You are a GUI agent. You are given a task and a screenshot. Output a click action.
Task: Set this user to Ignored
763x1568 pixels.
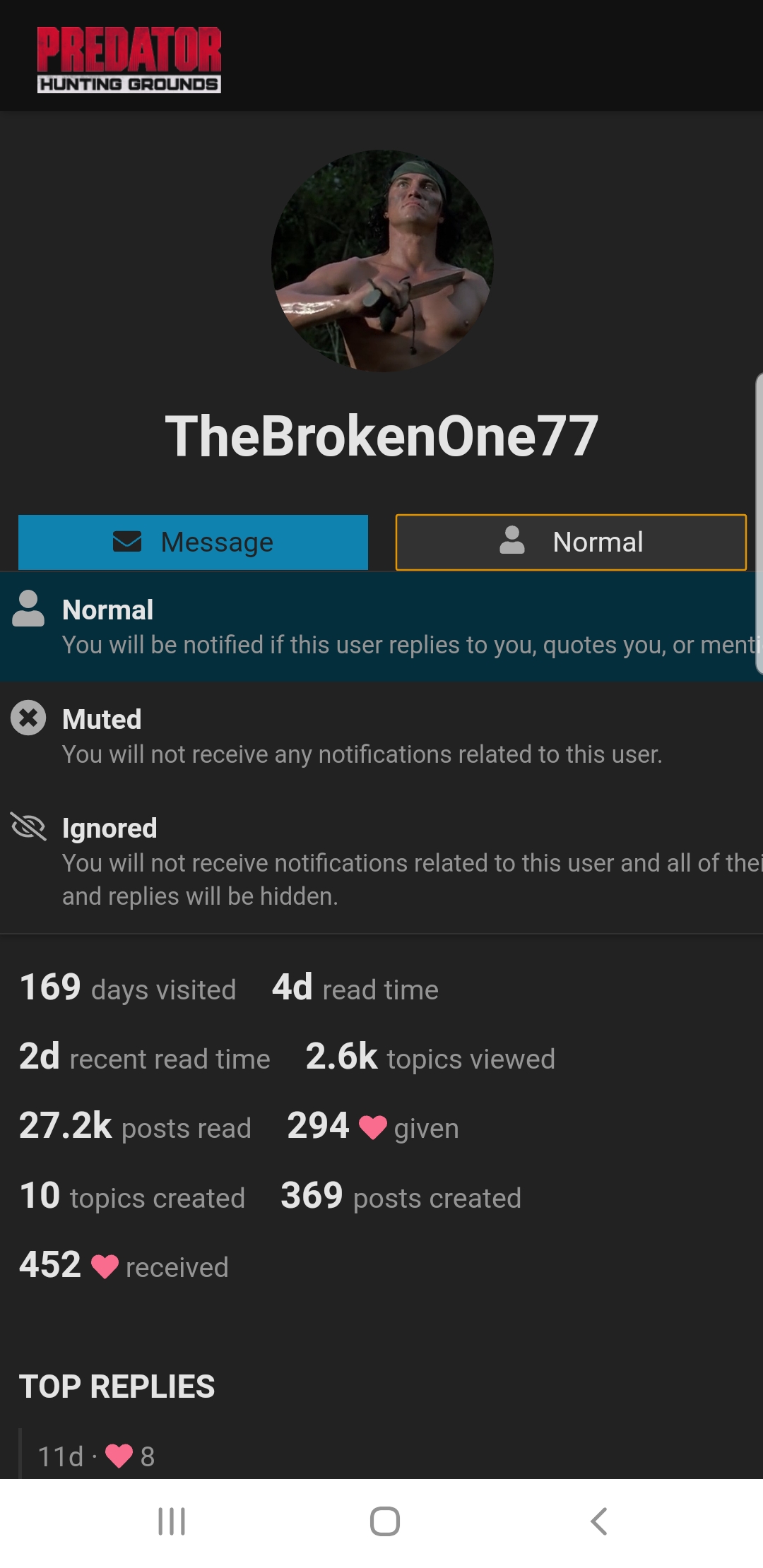coord(381,862)
